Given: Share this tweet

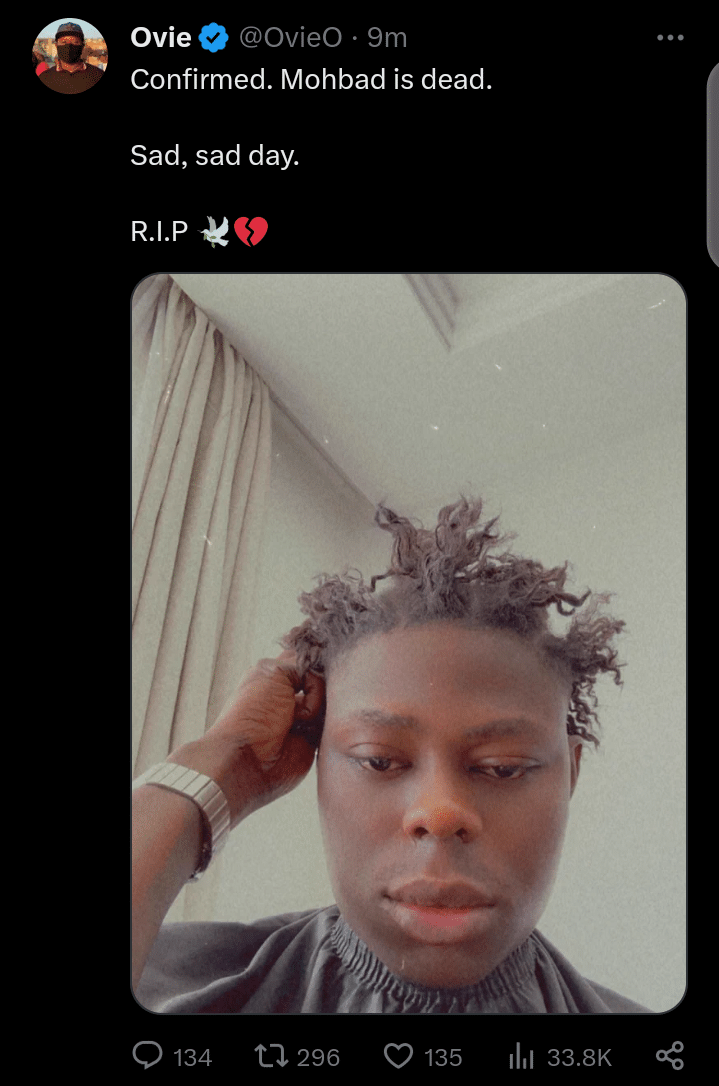Looking at the screenshot, I should click(x=669, y=1056).
